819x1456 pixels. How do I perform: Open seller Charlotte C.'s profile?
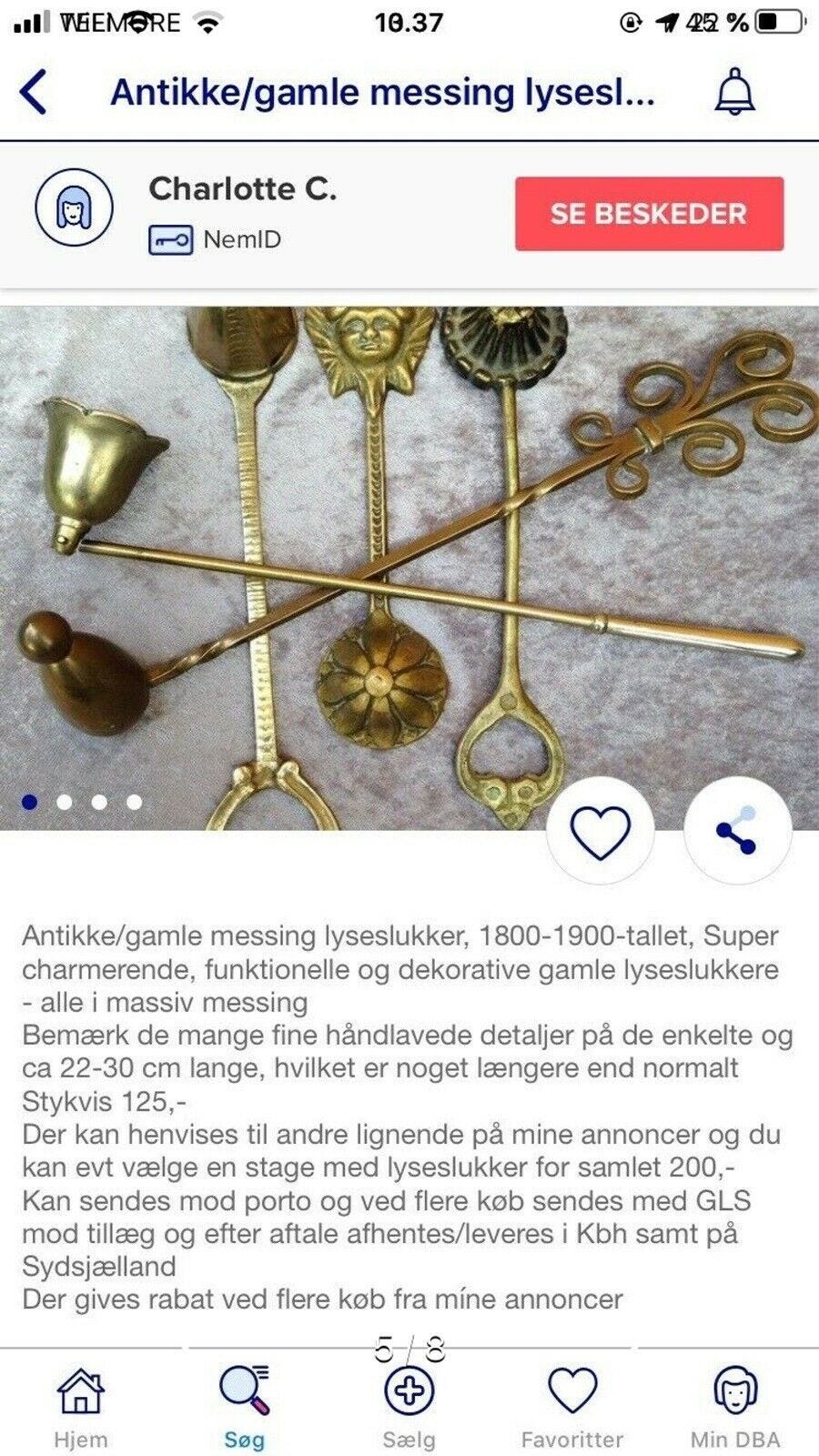click(x=243, y=193)
